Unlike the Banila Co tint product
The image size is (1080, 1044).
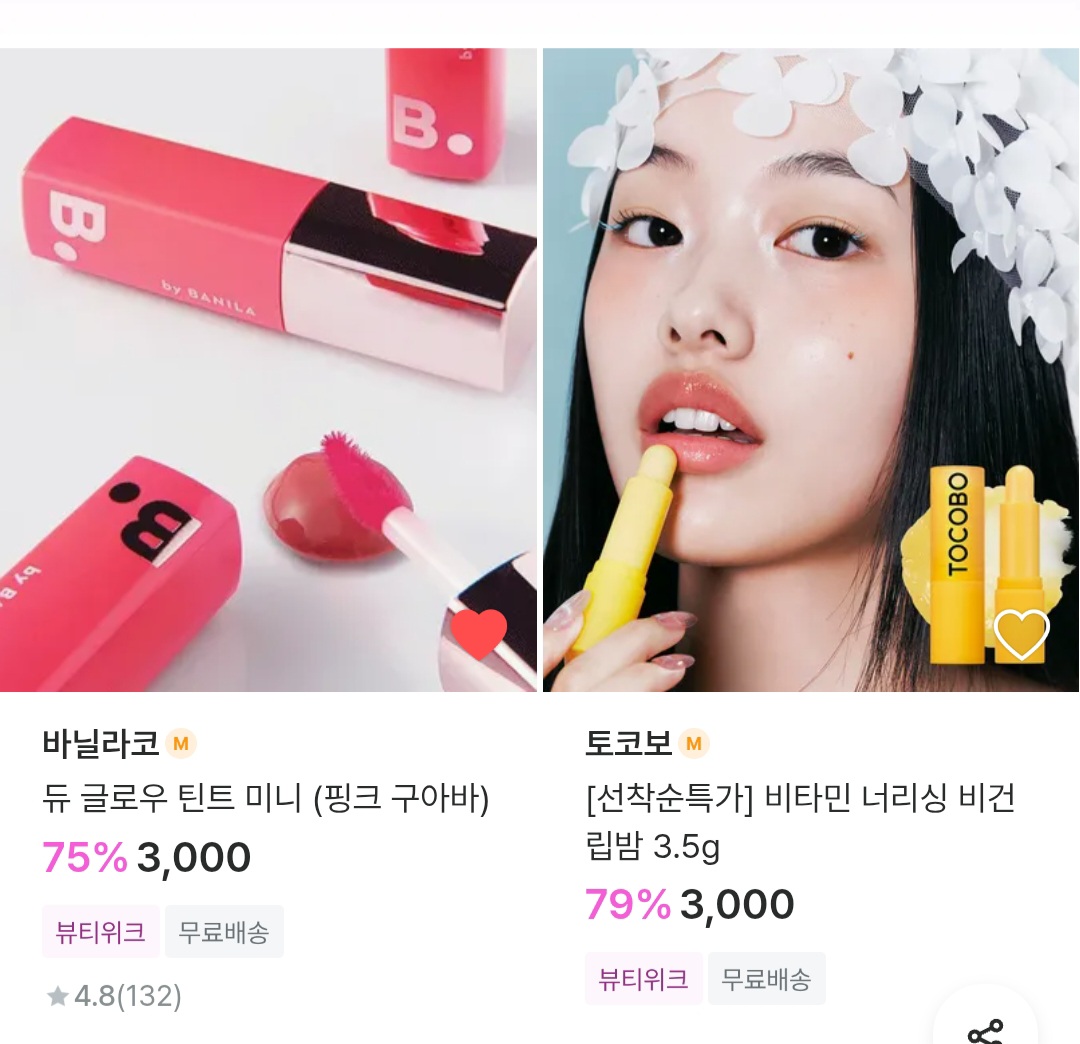[478, 633]
